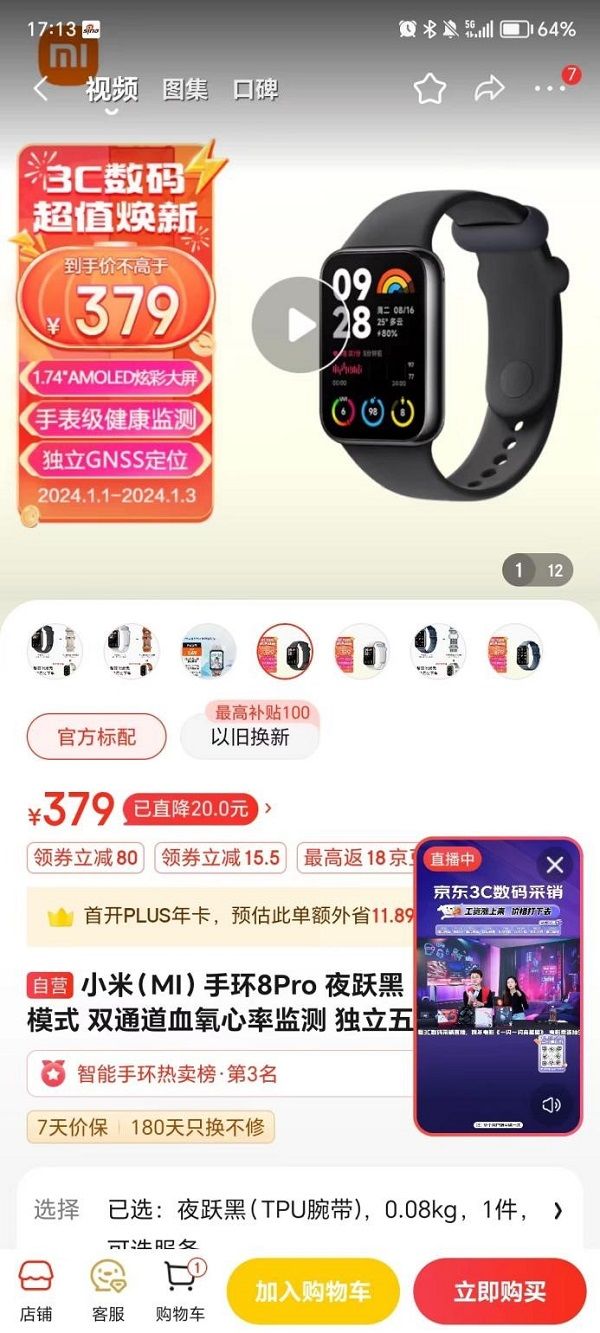
Task: Open the 购物车 shopping cart
Action: pos(180,1291)
